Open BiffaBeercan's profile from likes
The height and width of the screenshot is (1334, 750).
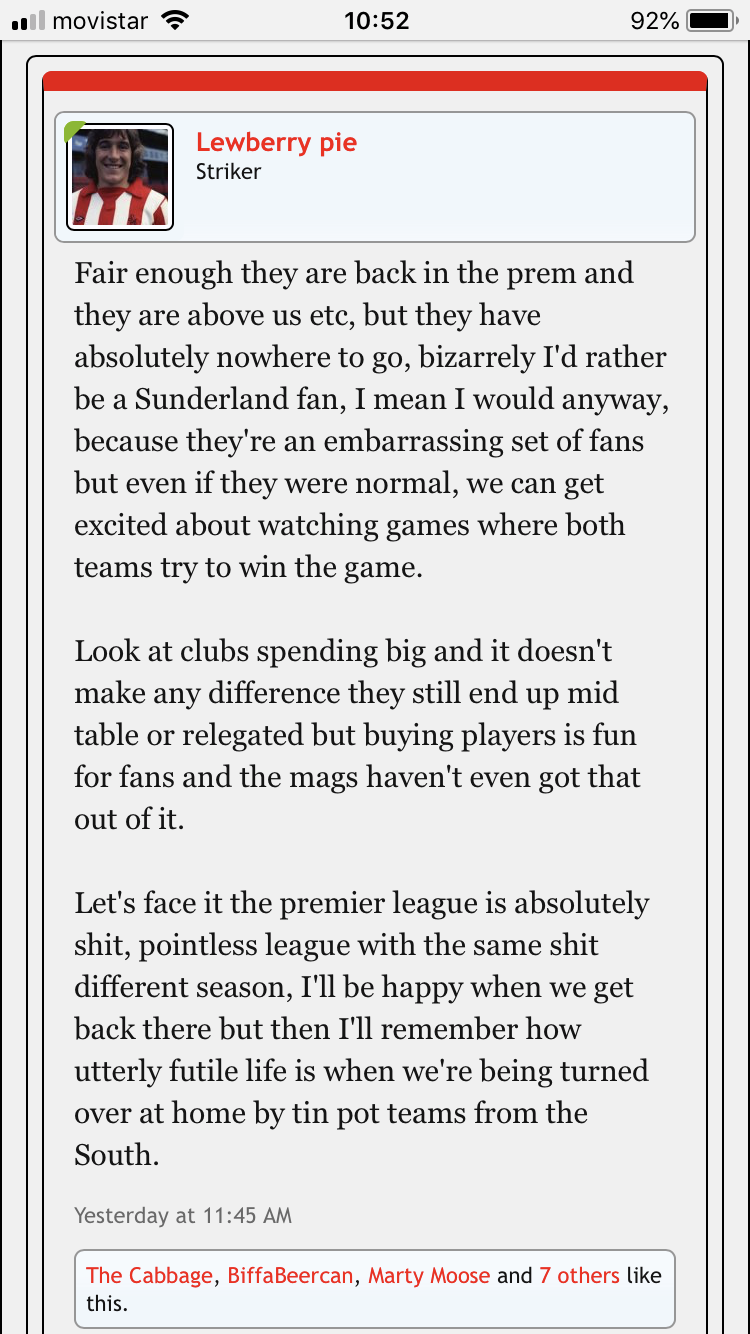(291, 1275)
